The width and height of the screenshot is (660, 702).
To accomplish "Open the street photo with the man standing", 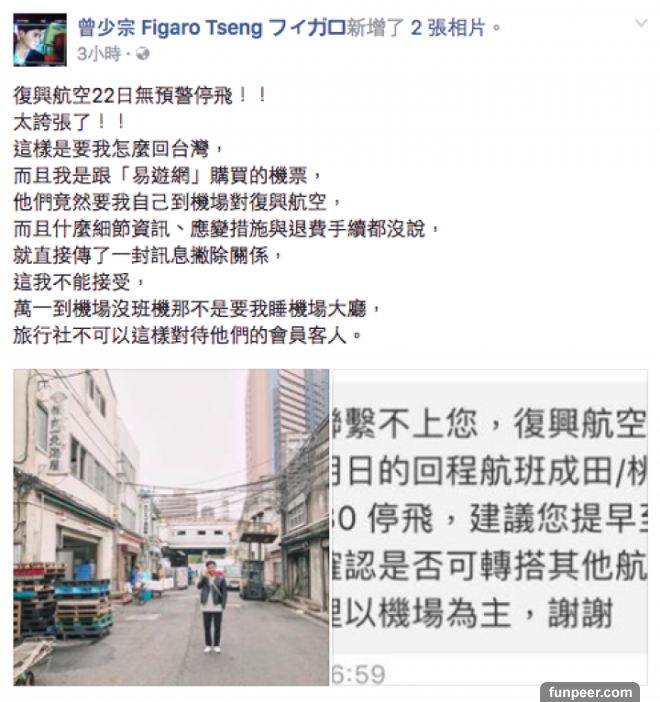I will point(171,526).
